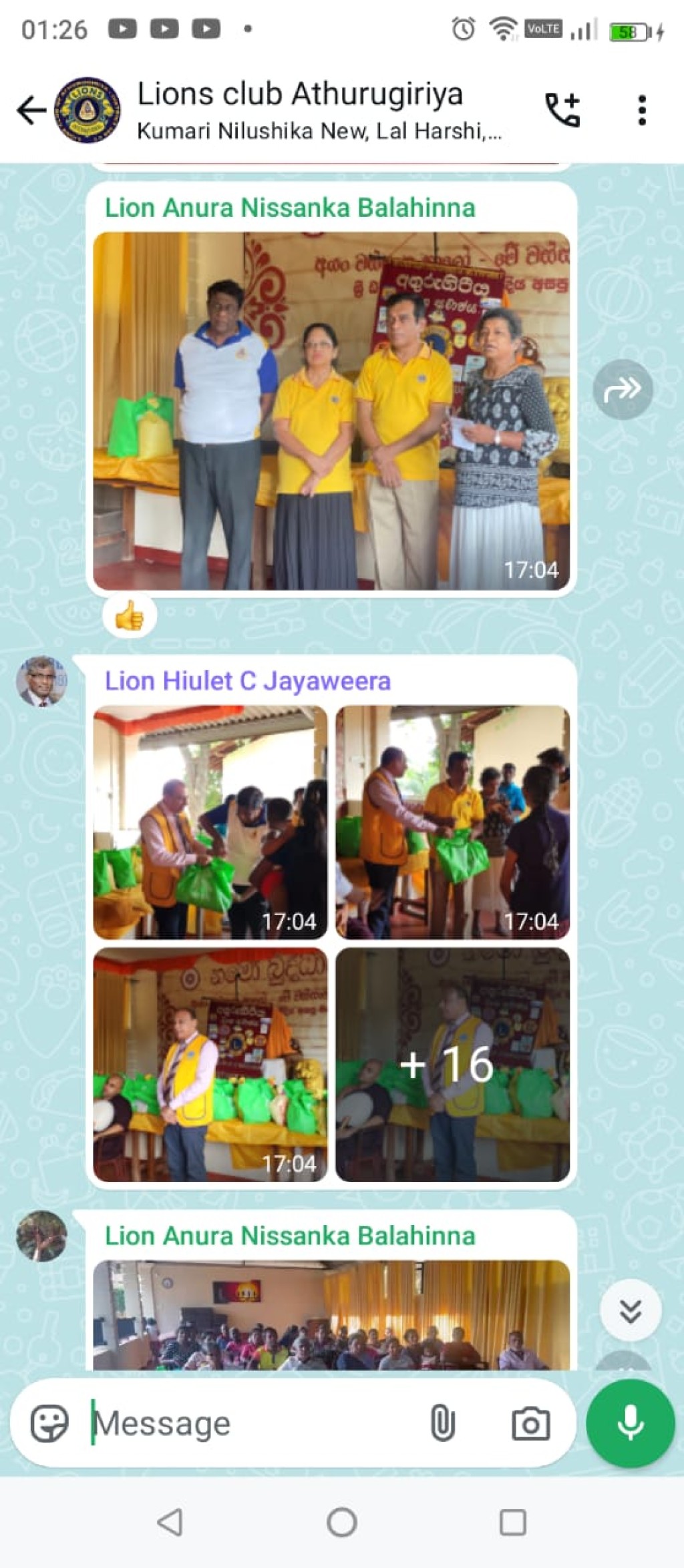
Task: Open the +16 more photos tile
Action: coord(452,1065)
